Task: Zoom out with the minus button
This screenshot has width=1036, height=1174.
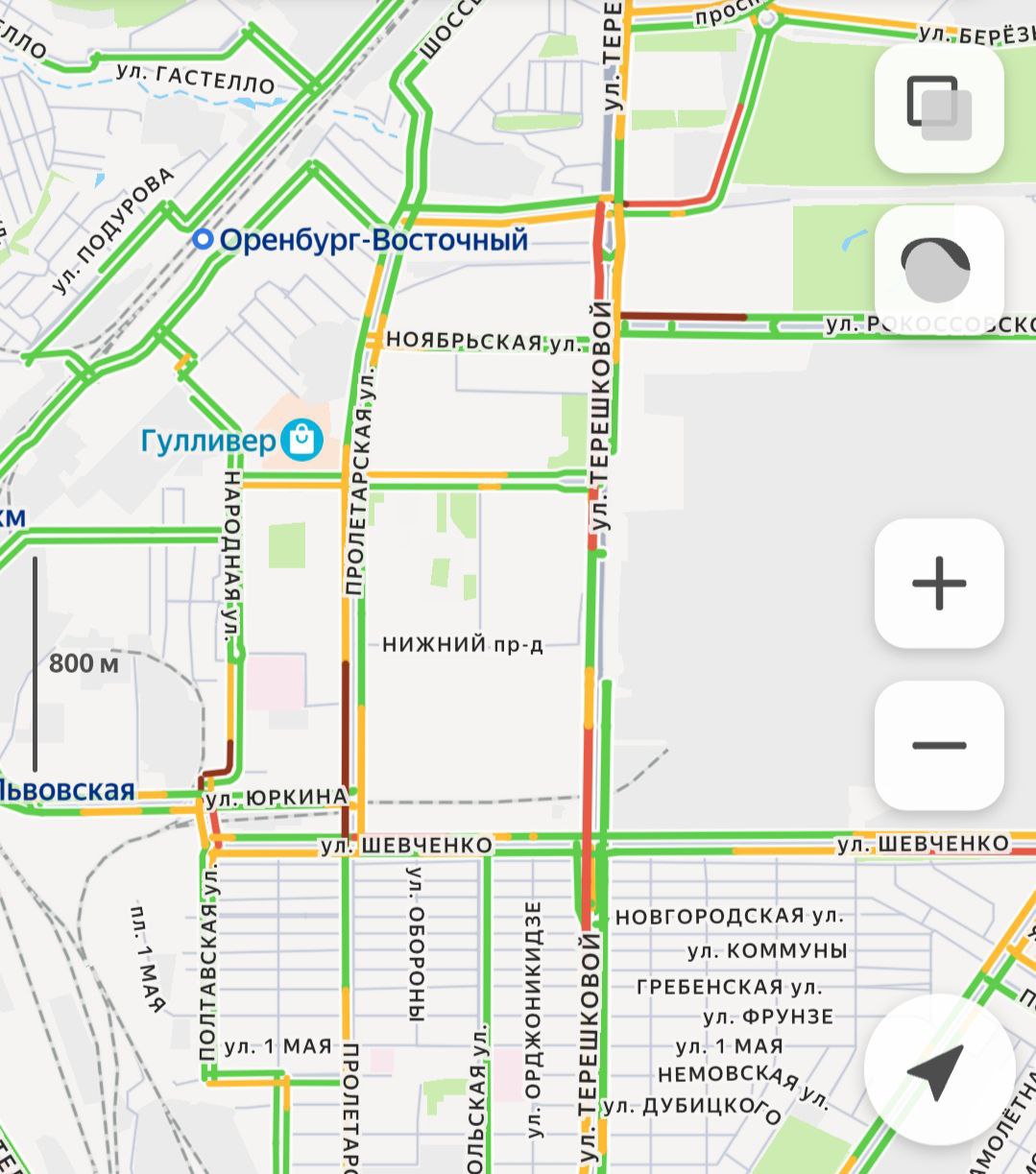Action: click(939, 745)
